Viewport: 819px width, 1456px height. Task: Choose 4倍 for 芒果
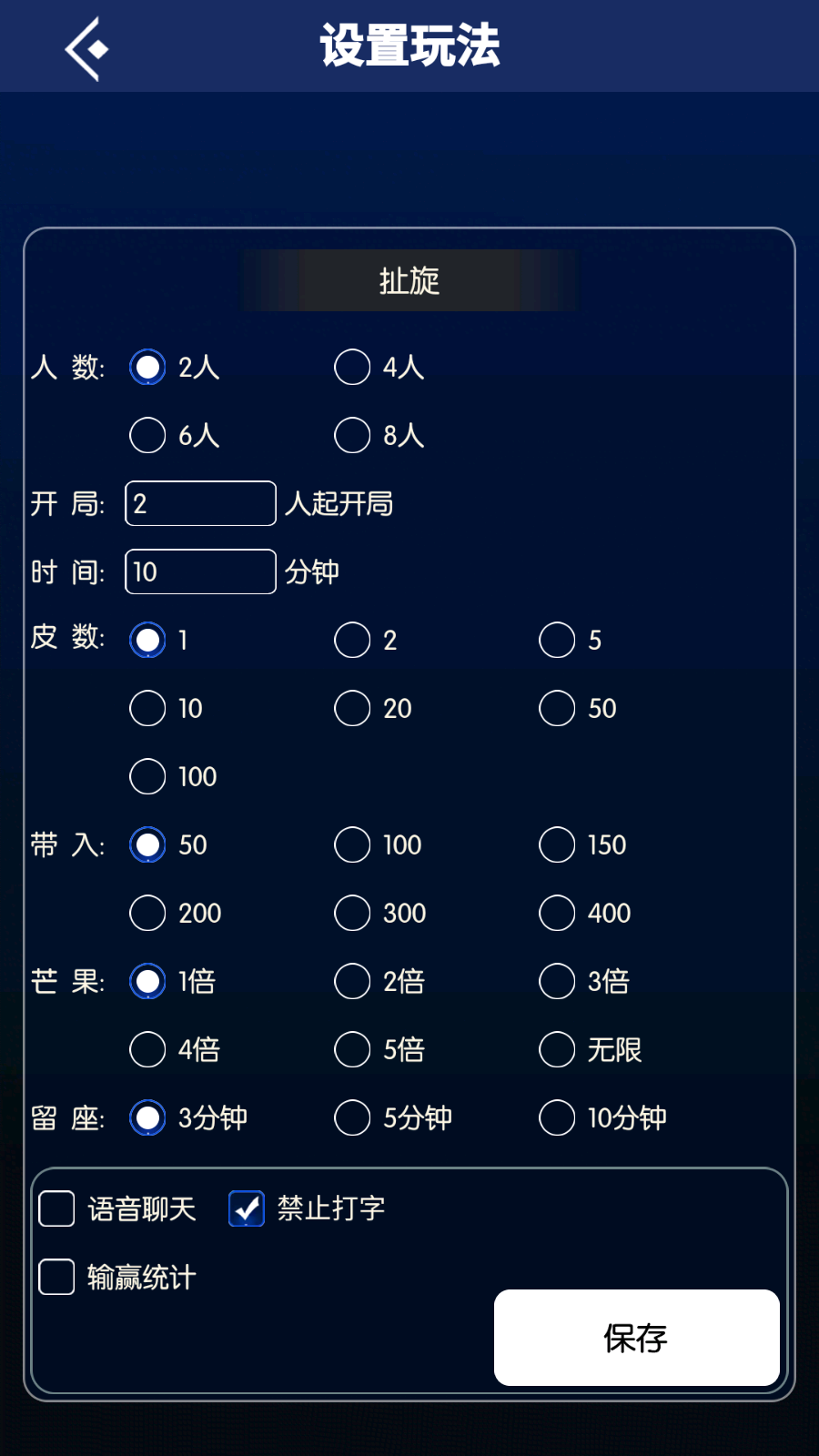point(147,1049)
